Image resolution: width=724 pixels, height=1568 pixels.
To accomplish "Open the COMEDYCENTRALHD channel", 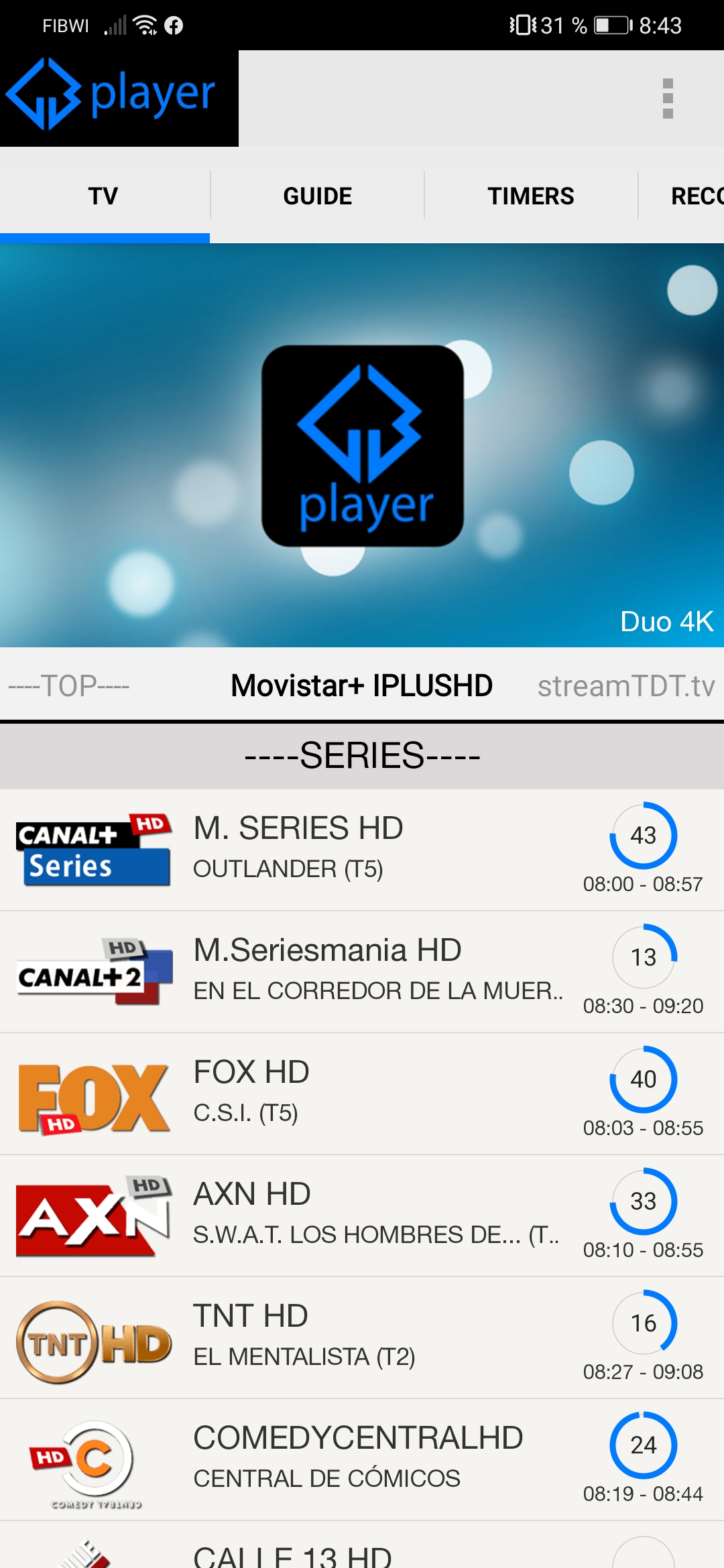I will (x=362, y=1459).
